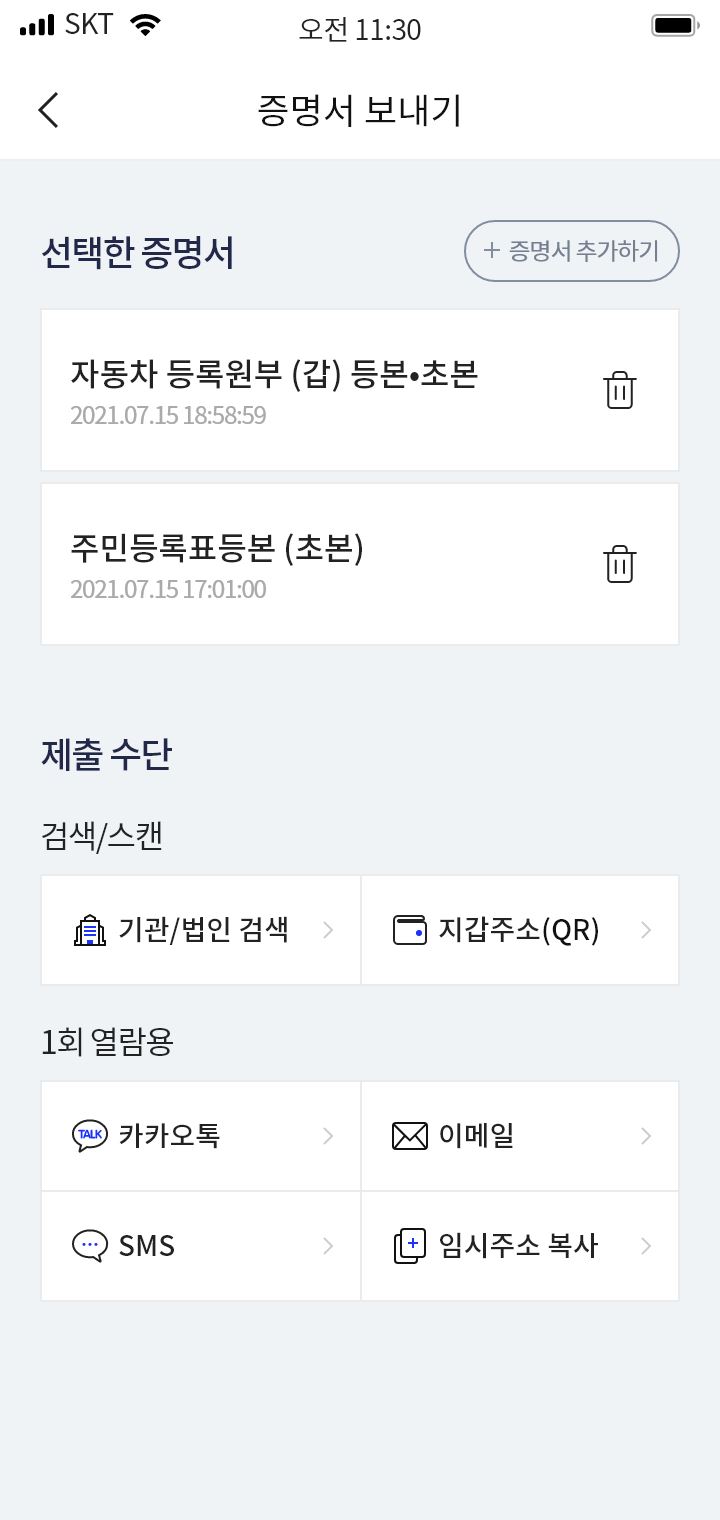Image resolution: width=720 pixels, height=1520 pixels.
Task: Select the KakaoTalk speech bubble icon
Action: click(x=90, y=1135)
